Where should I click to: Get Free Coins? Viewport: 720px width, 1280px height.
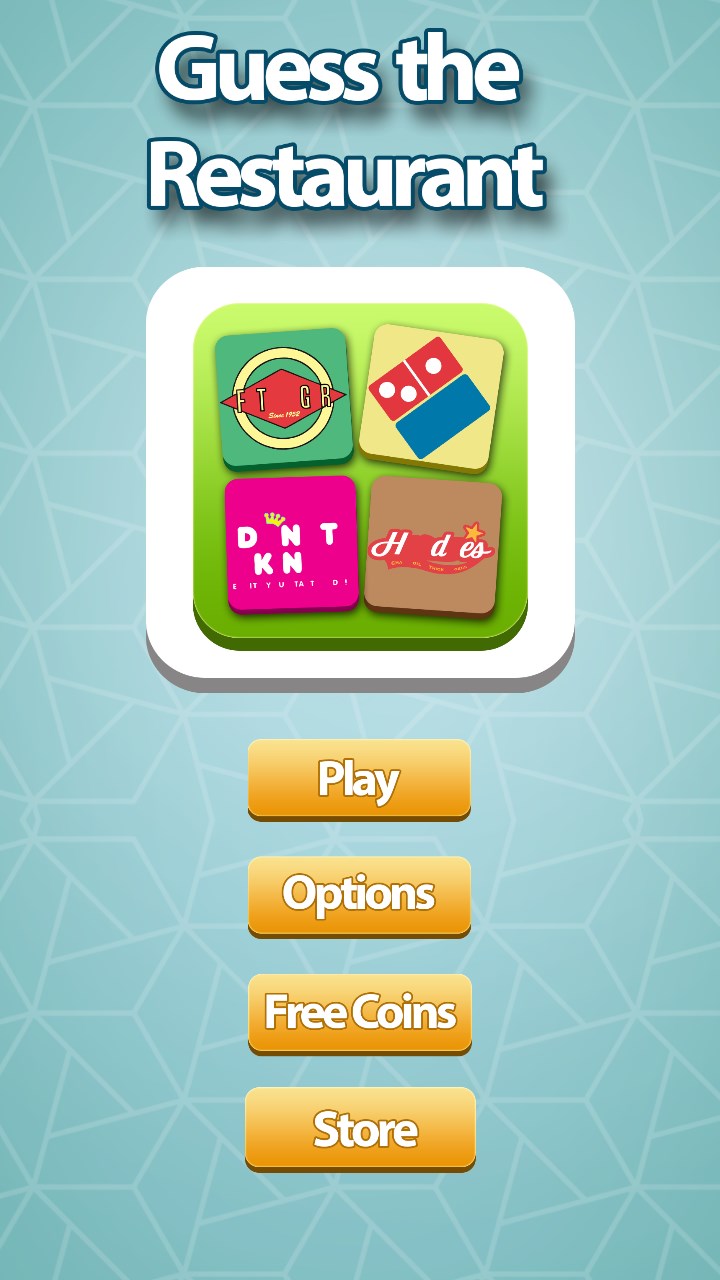[x=359, y=1012]
